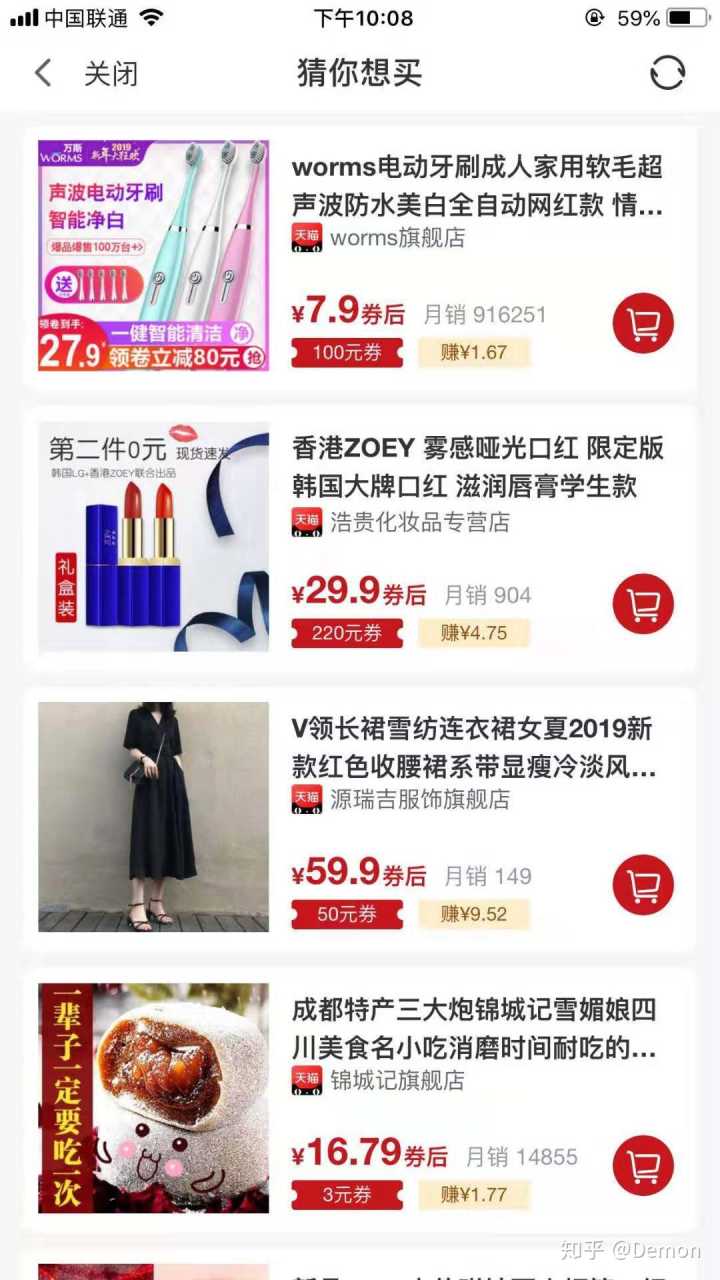The height and width of the screenshot is (1280, 720).
Task: Add 香港ZOEY 口红 to the cart
Action: tap(643, 604)
